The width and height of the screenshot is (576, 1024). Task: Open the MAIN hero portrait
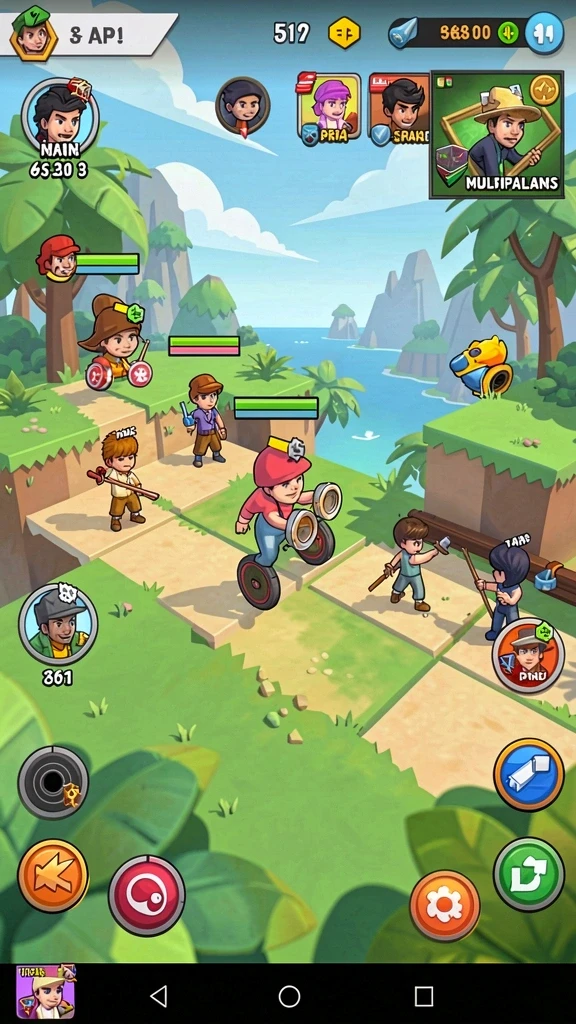pos(59,118)
